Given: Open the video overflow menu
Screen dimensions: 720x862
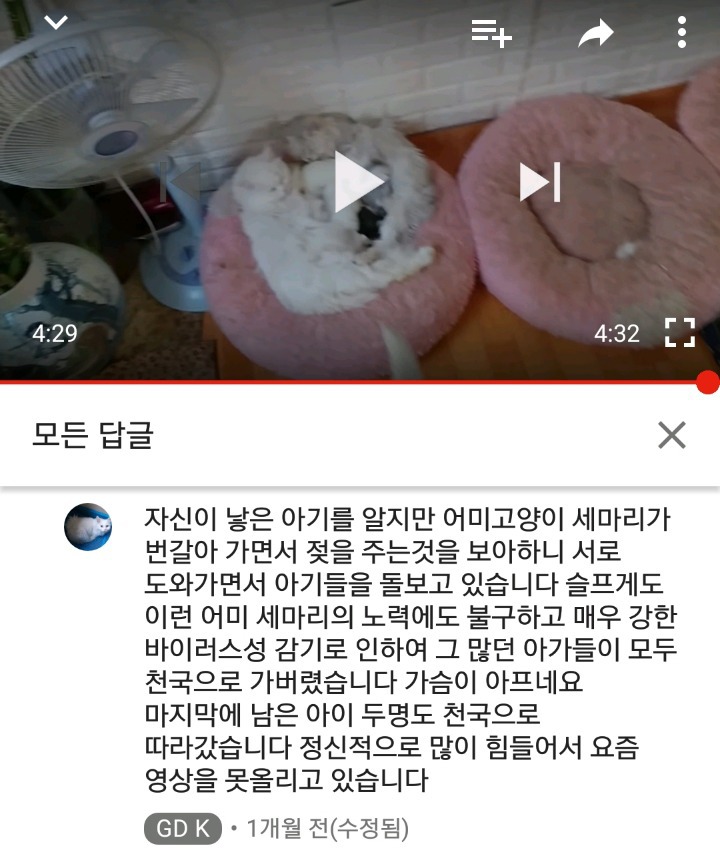Looking at the screenshot, I should tap(681, 33).
